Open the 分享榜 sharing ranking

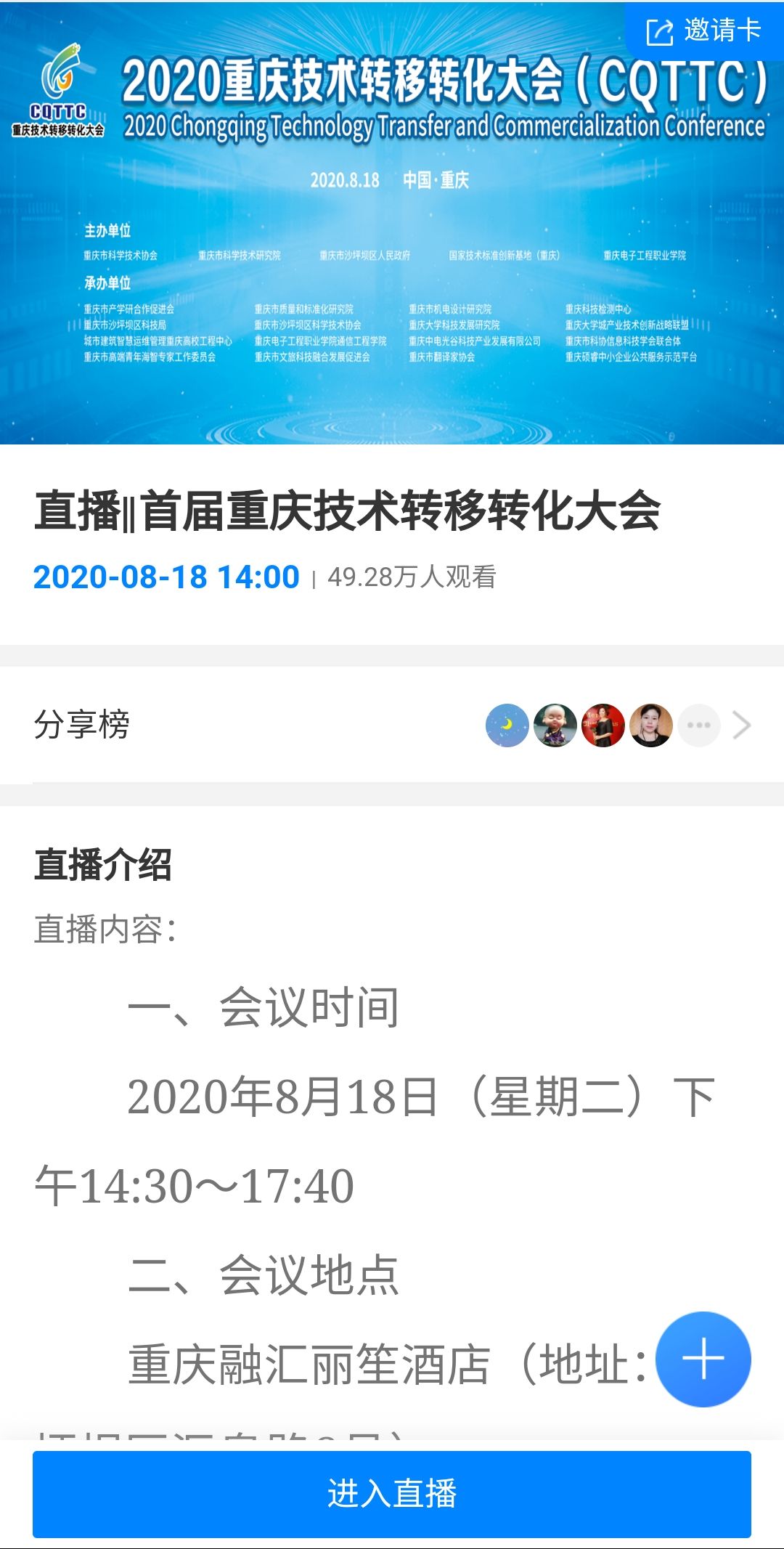392,725
